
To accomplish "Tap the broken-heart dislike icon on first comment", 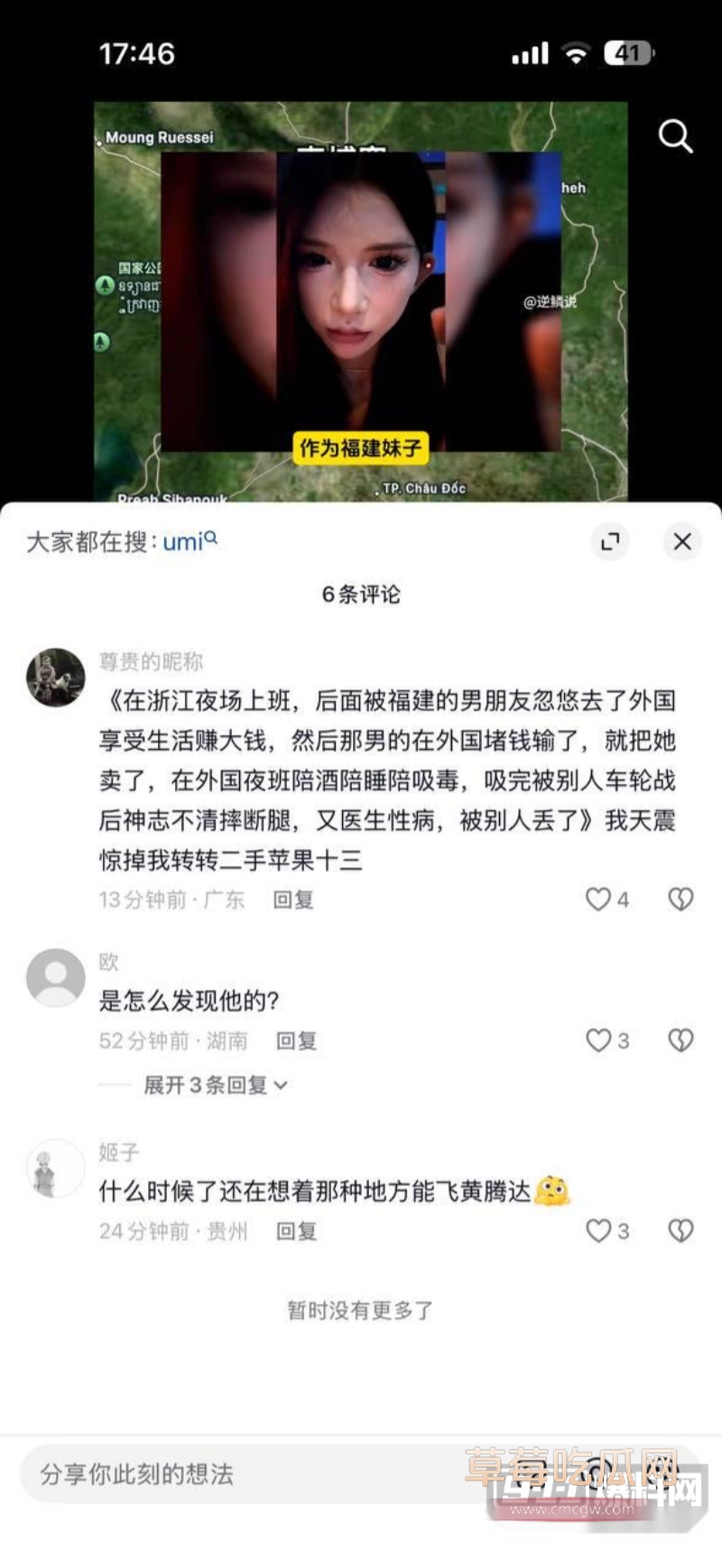I will [680, 899].
